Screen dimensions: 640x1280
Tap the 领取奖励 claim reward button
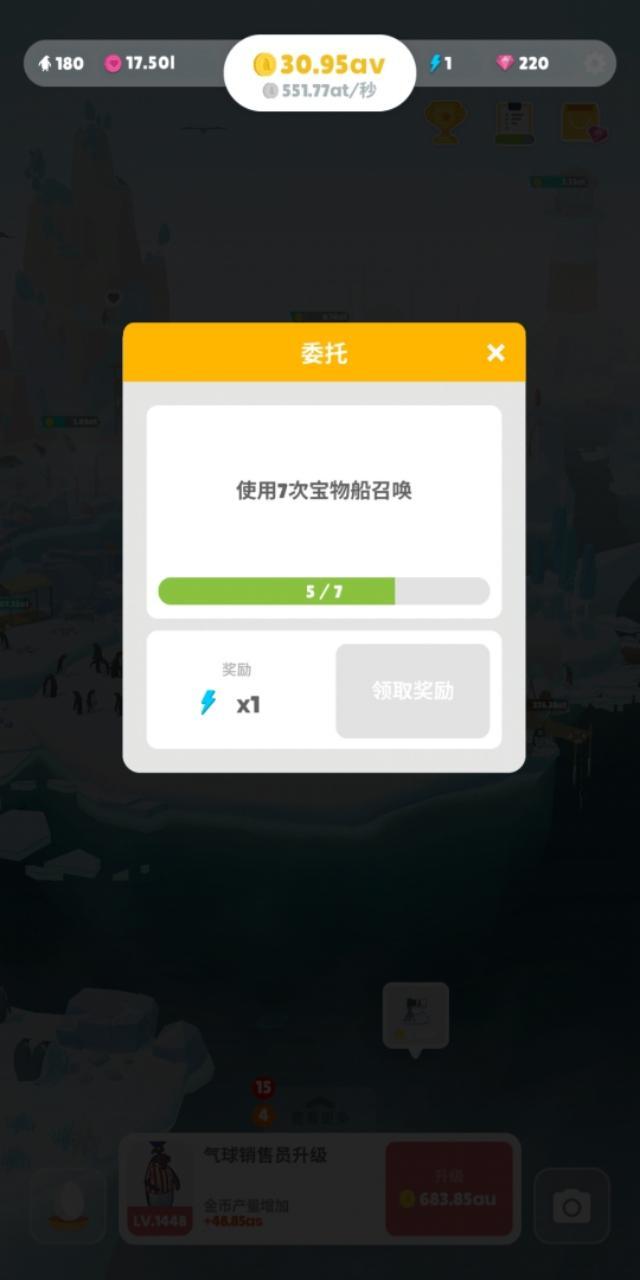point(412,691)
